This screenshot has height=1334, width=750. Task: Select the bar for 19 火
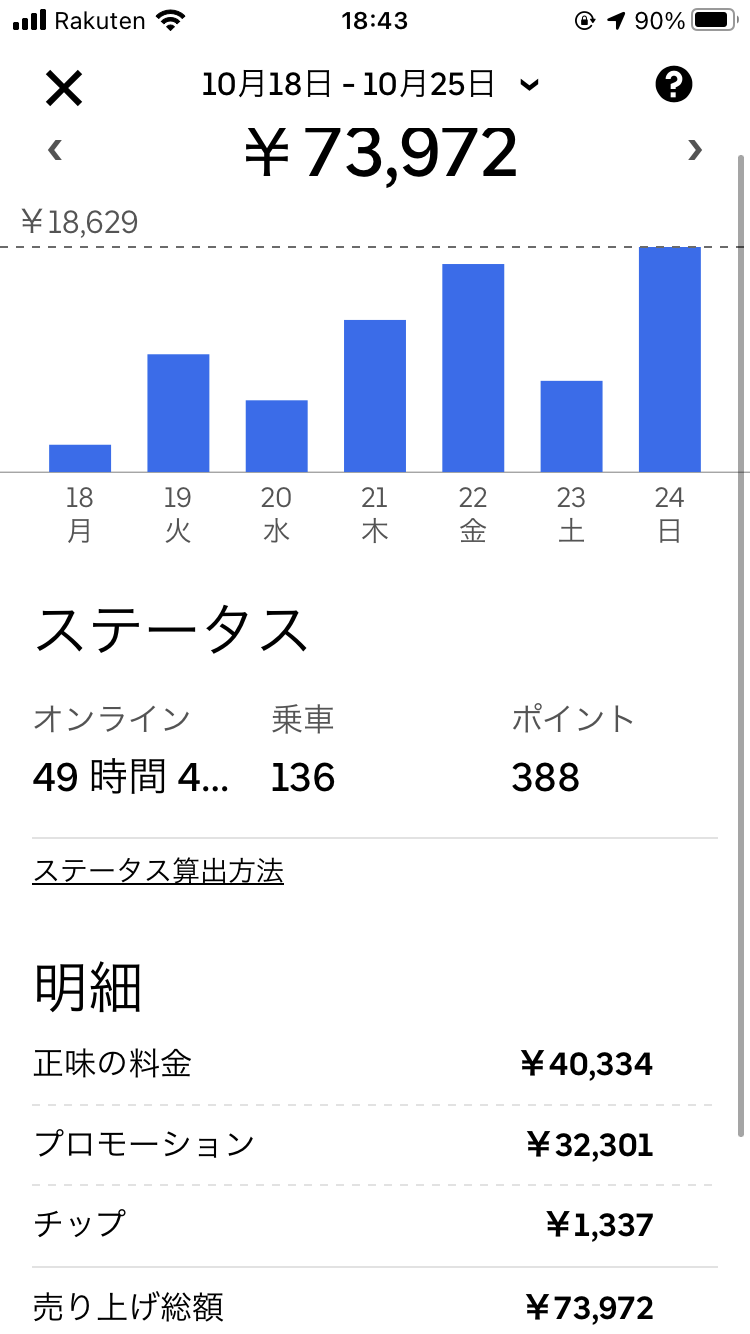pyautogui.click(x=178, y=413)
